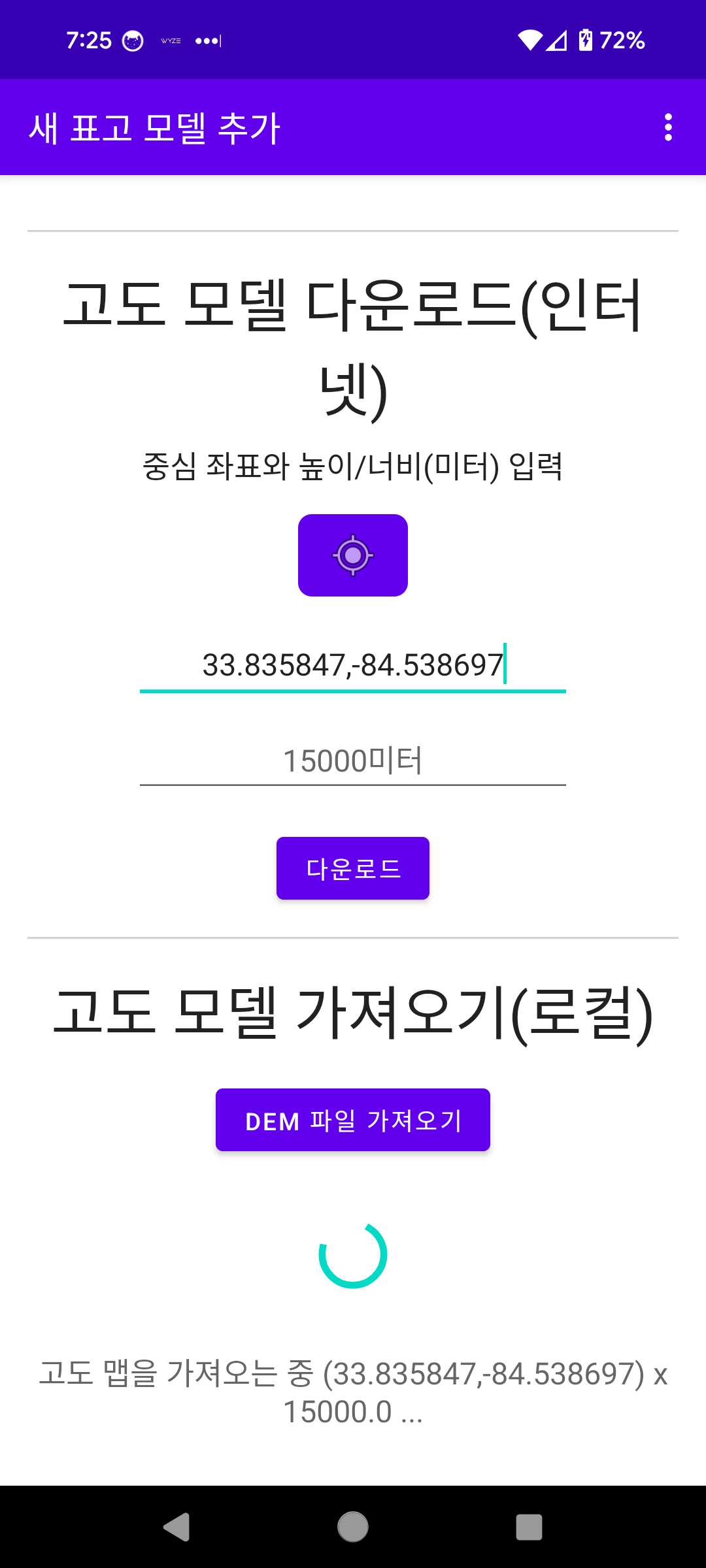Go to the home screen
The image size is (706, 1568).
click(x=353, y=1527)
